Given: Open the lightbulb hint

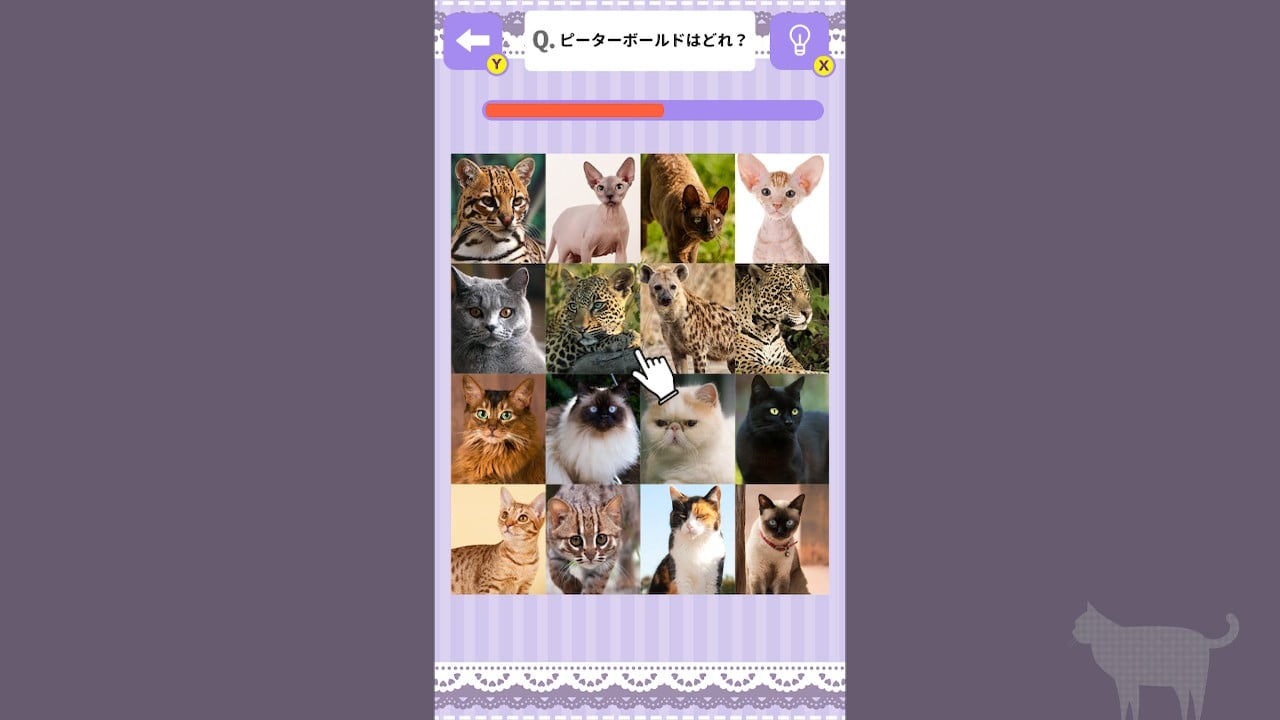Looking at the screenshot, I should (799, 41).
